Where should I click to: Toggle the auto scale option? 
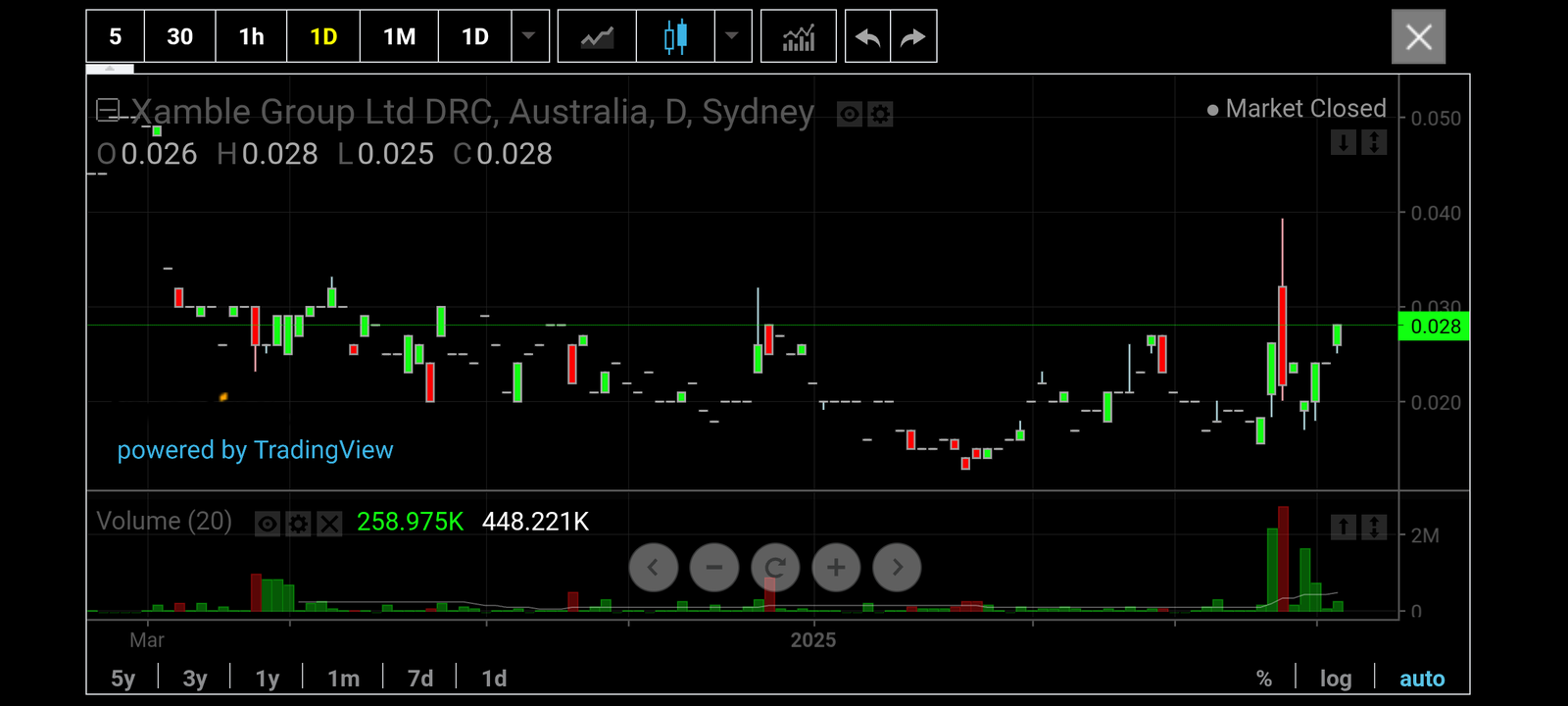coord(1421,679)
